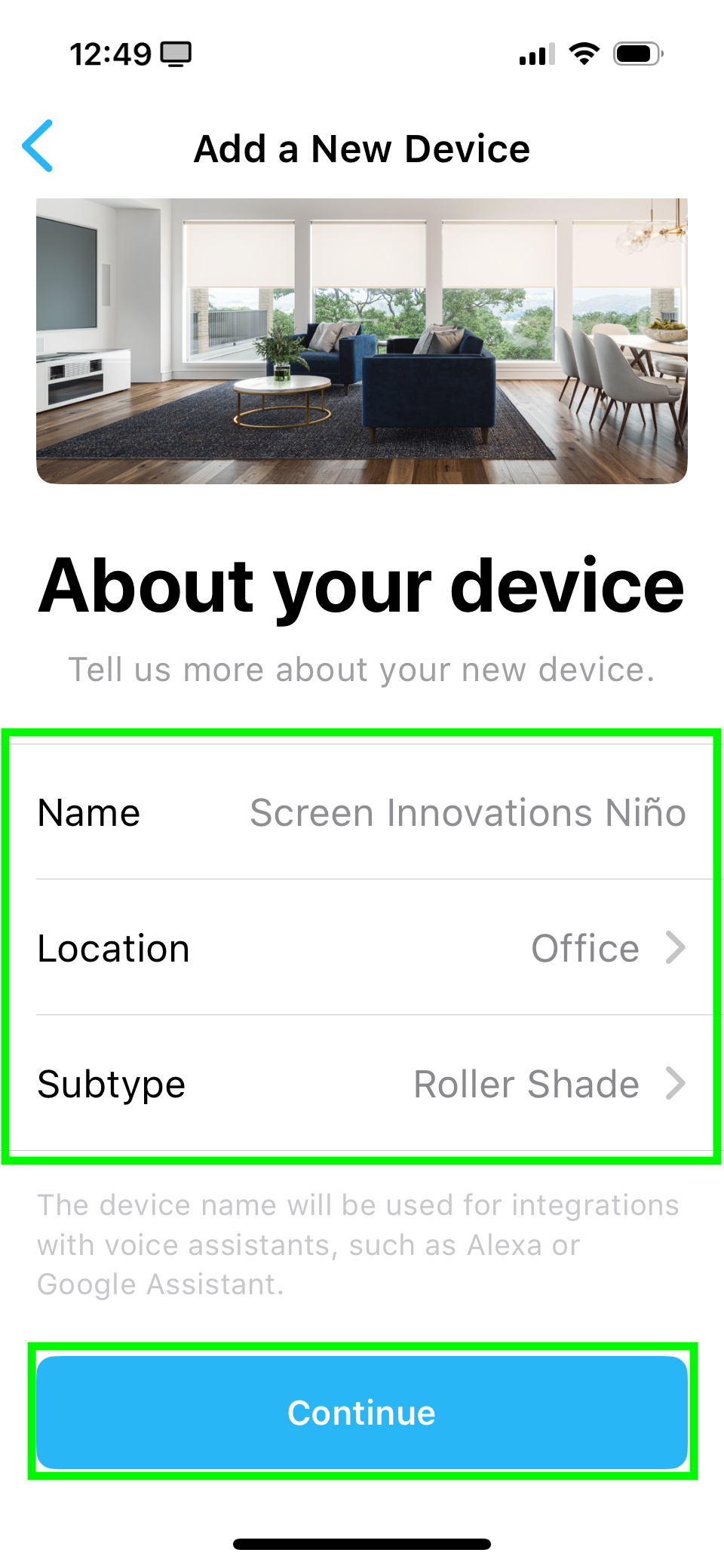Tap the Continue button

[x=362, y=1412]
